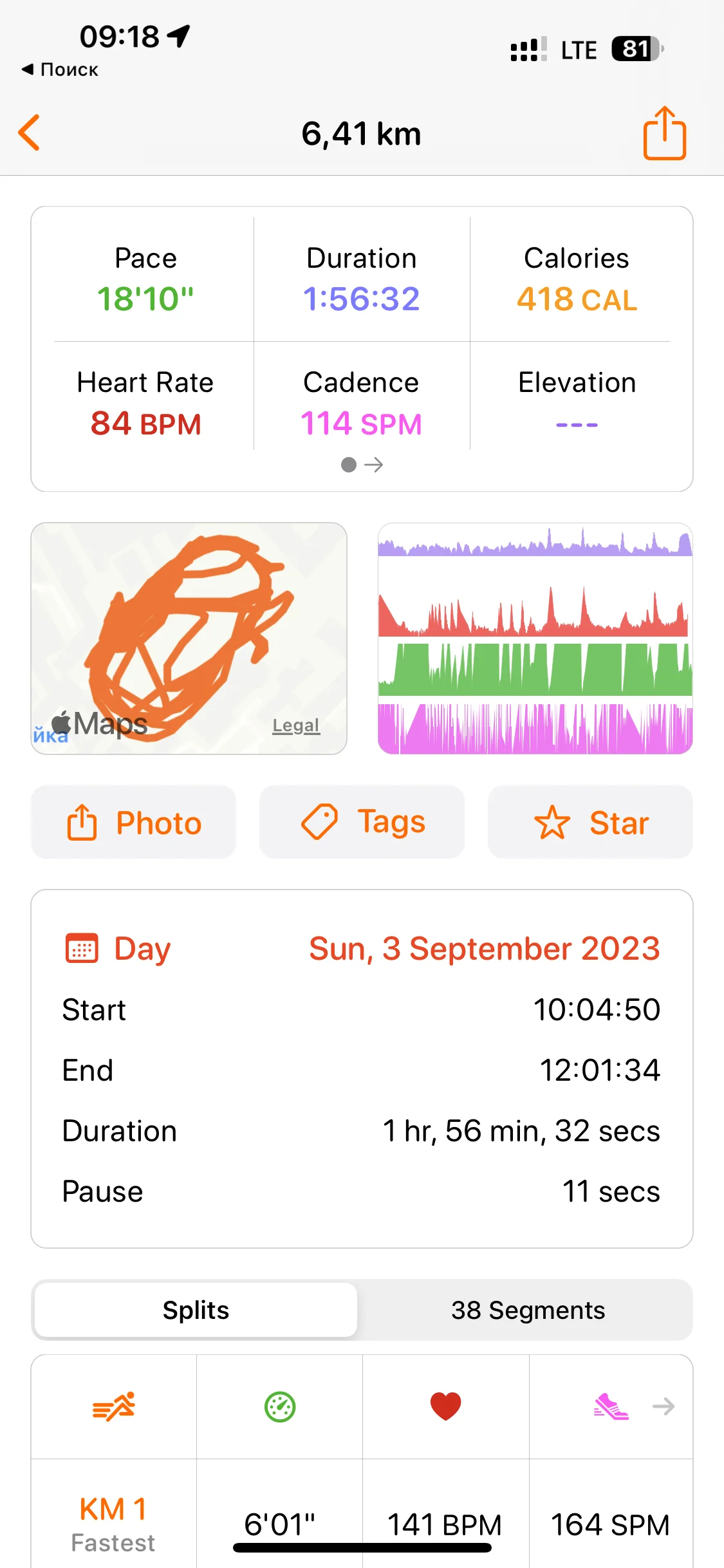This screenshot has width=724, height=1568.
Task: Add Tags to this workout
Action: click(362, 822)
